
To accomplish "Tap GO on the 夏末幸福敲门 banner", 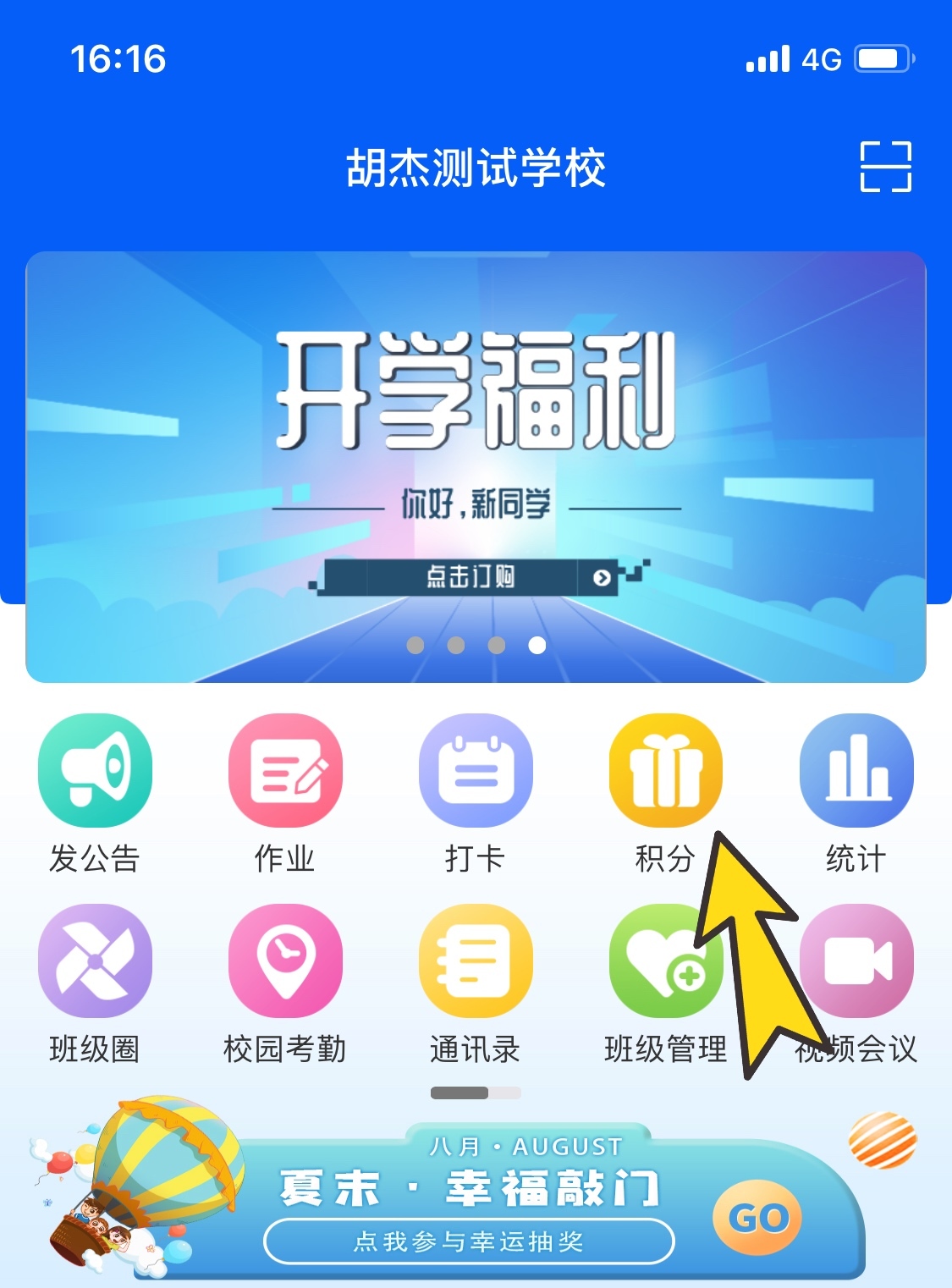I will pyautogui.click(x=758, y=1218).
